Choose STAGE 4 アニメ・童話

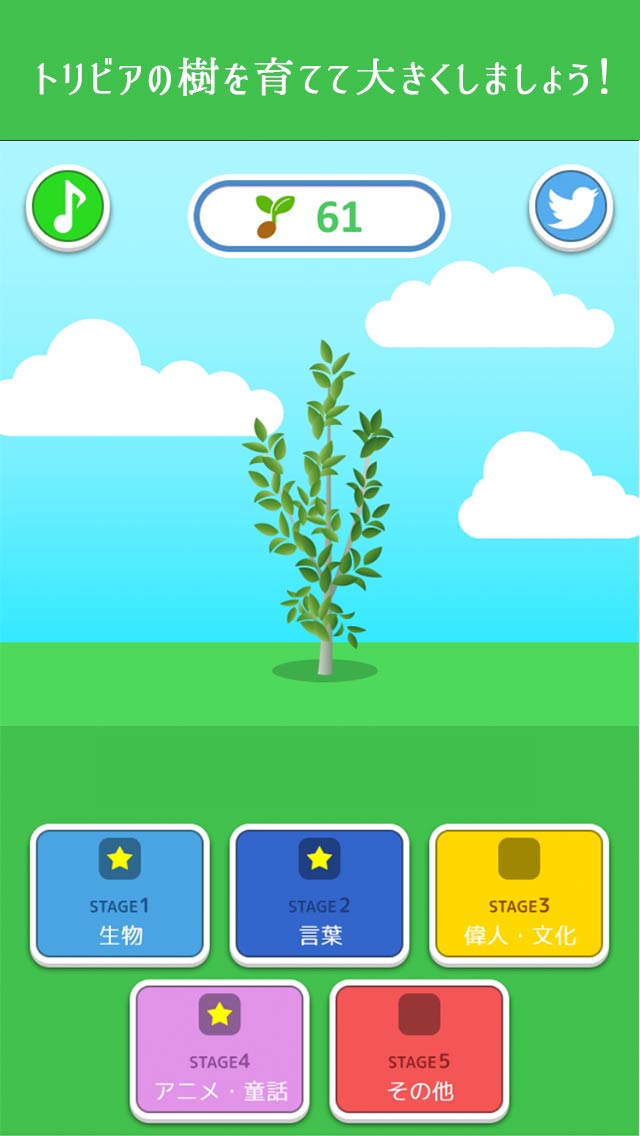219,1049
